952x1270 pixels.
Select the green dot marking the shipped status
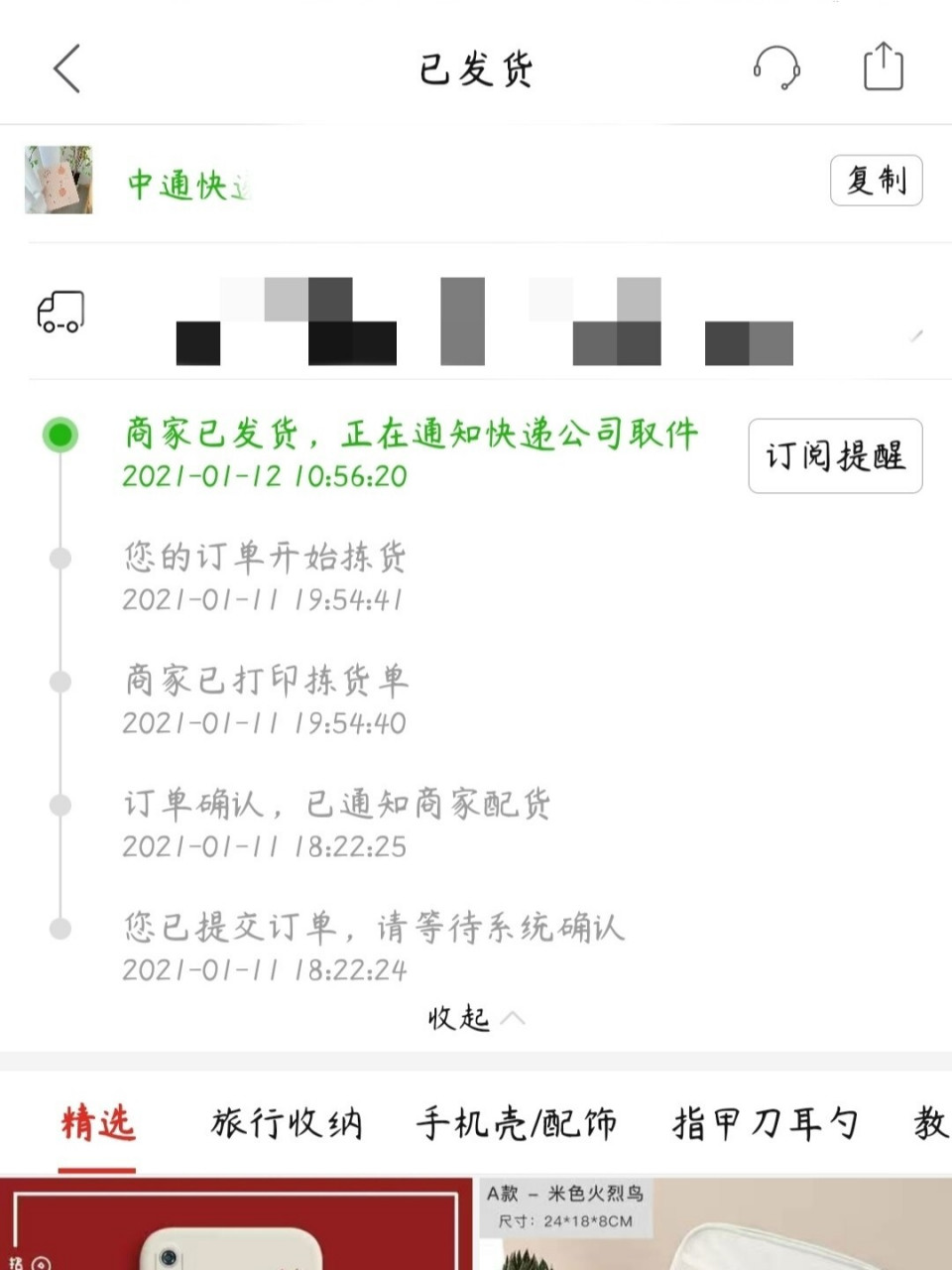point(59,435)
